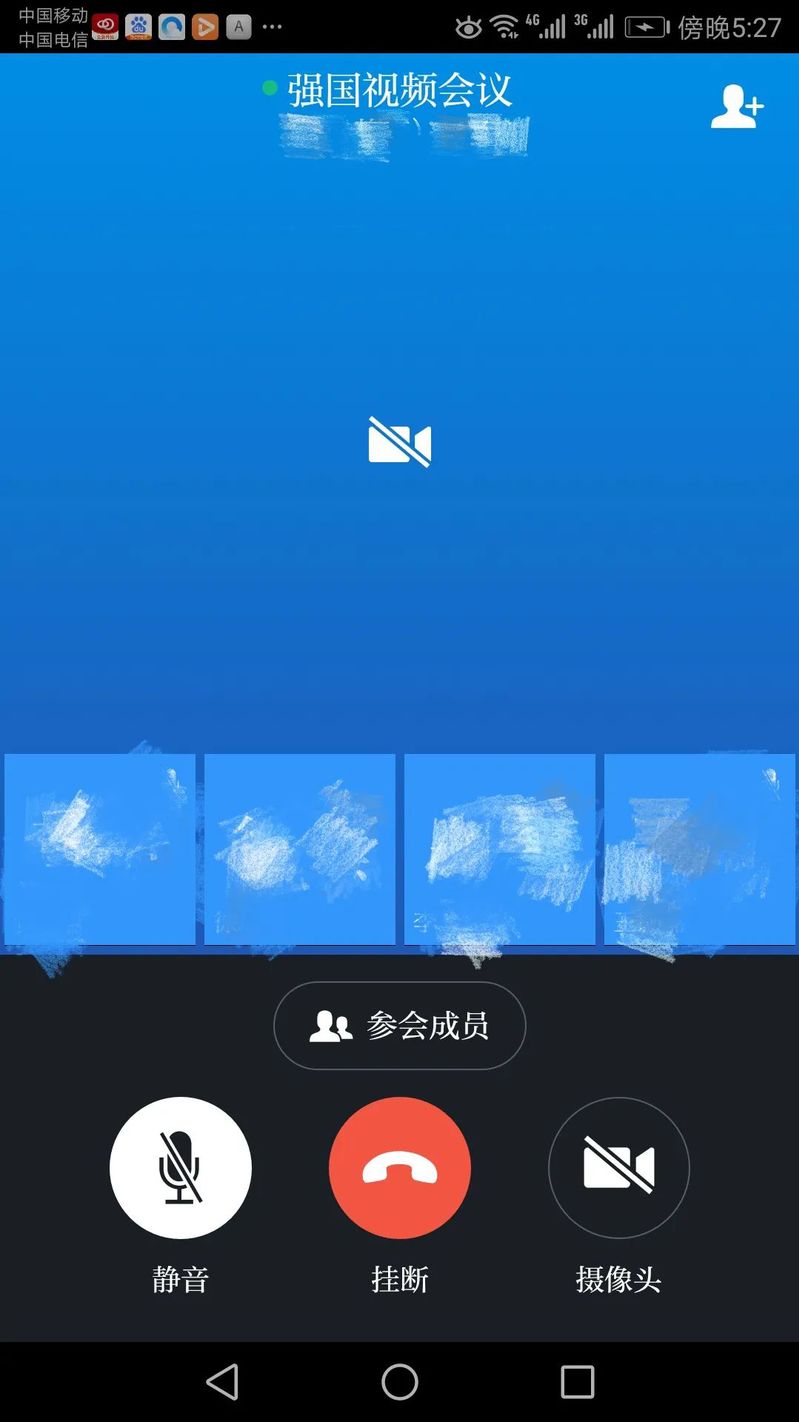This screenshot has width=799, height=1422.
Task: Tap the add participant icon
Action: [737, 106]
